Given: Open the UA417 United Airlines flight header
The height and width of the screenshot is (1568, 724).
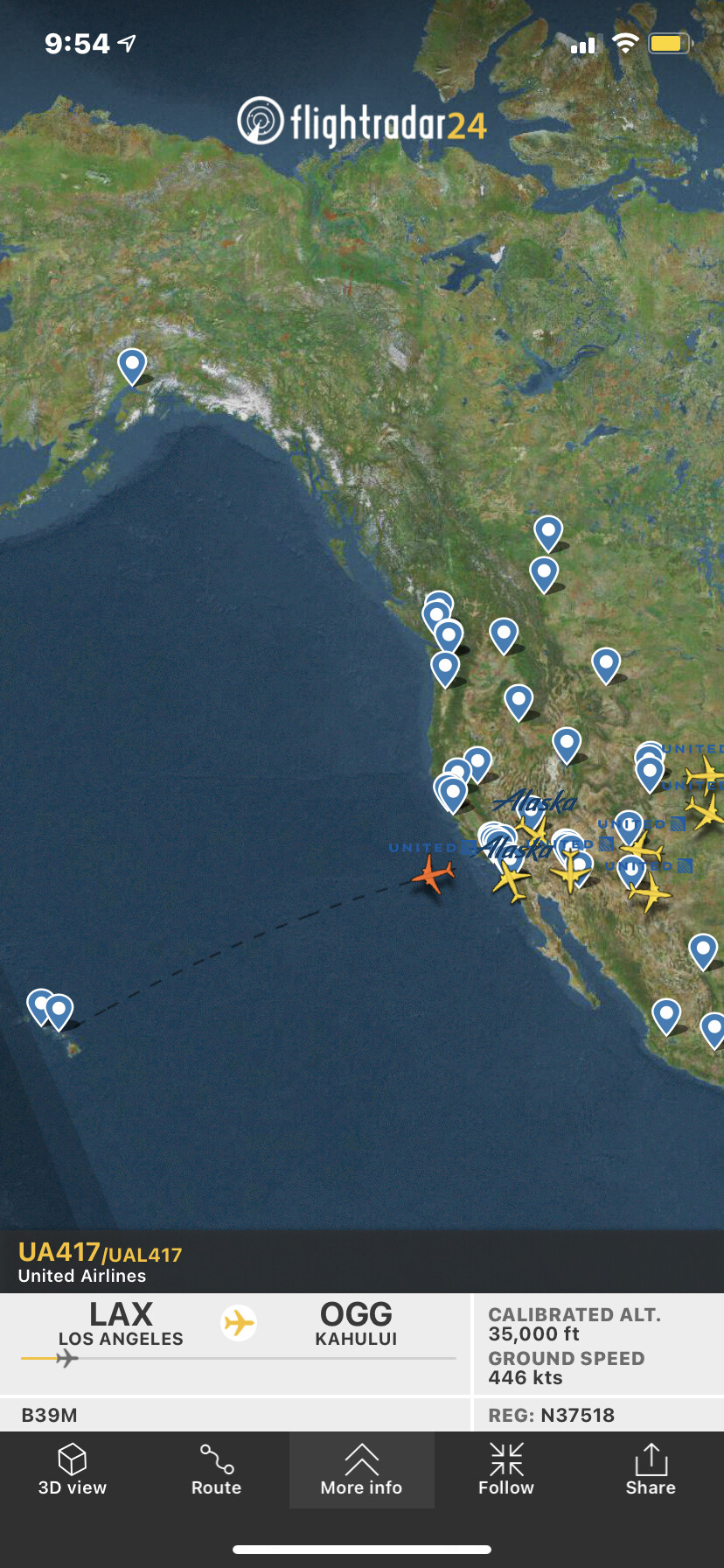Looking at the screenshot, I should [x=101, y=1262].
